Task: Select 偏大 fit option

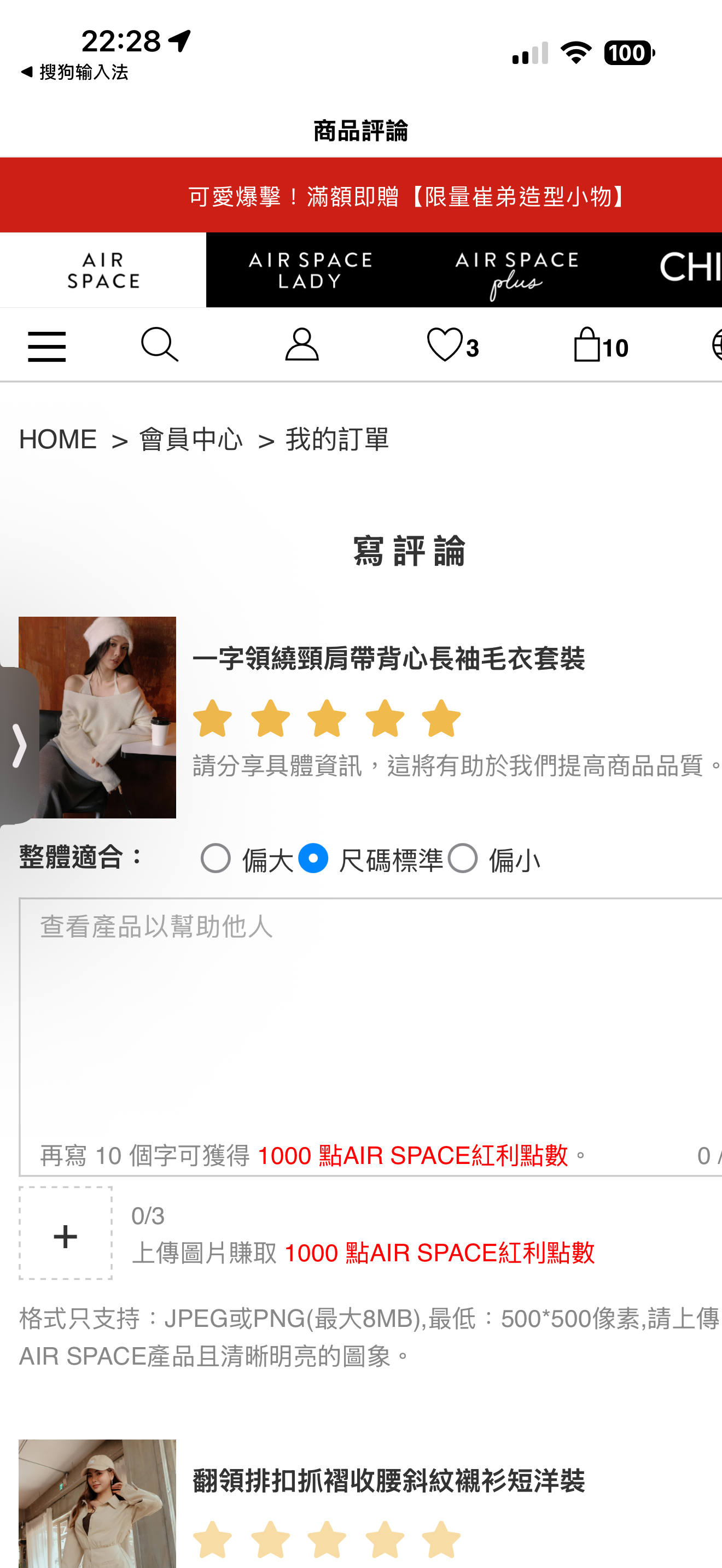Action: (x=216, y=858)
